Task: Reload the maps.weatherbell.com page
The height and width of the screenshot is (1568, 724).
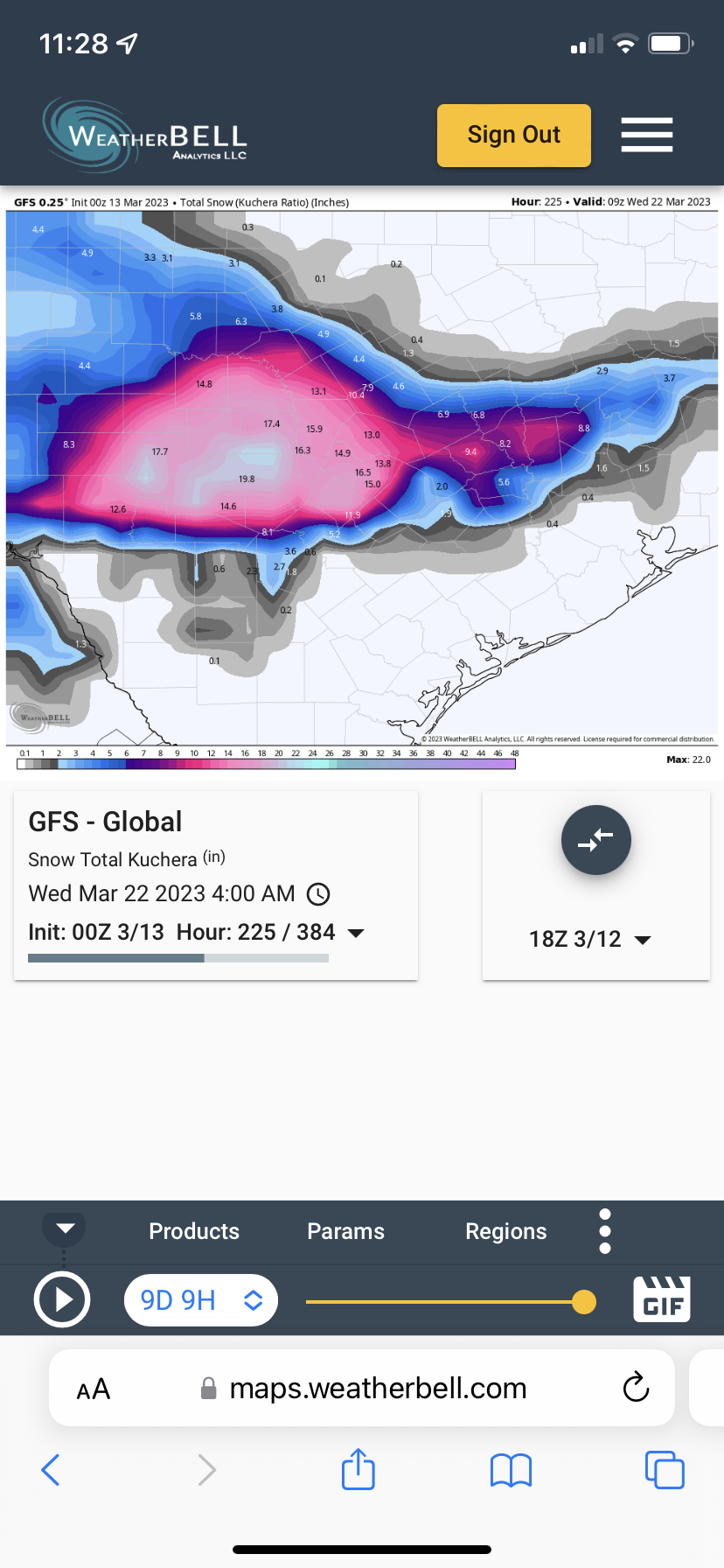Action: point(636,1388)
